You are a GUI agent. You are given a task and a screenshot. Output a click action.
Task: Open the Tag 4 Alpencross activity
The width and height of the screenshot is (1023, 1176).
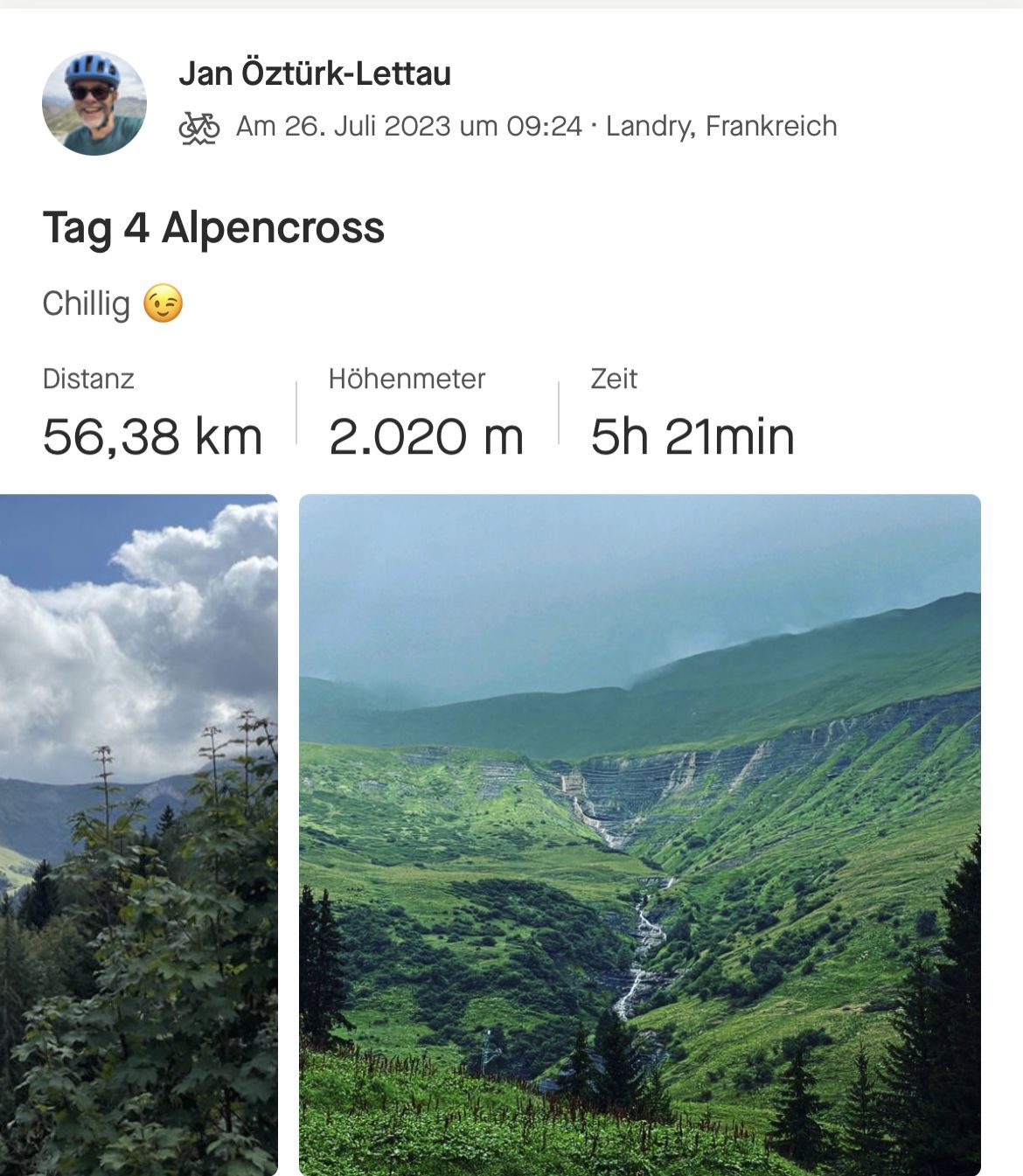pos(213,228)
